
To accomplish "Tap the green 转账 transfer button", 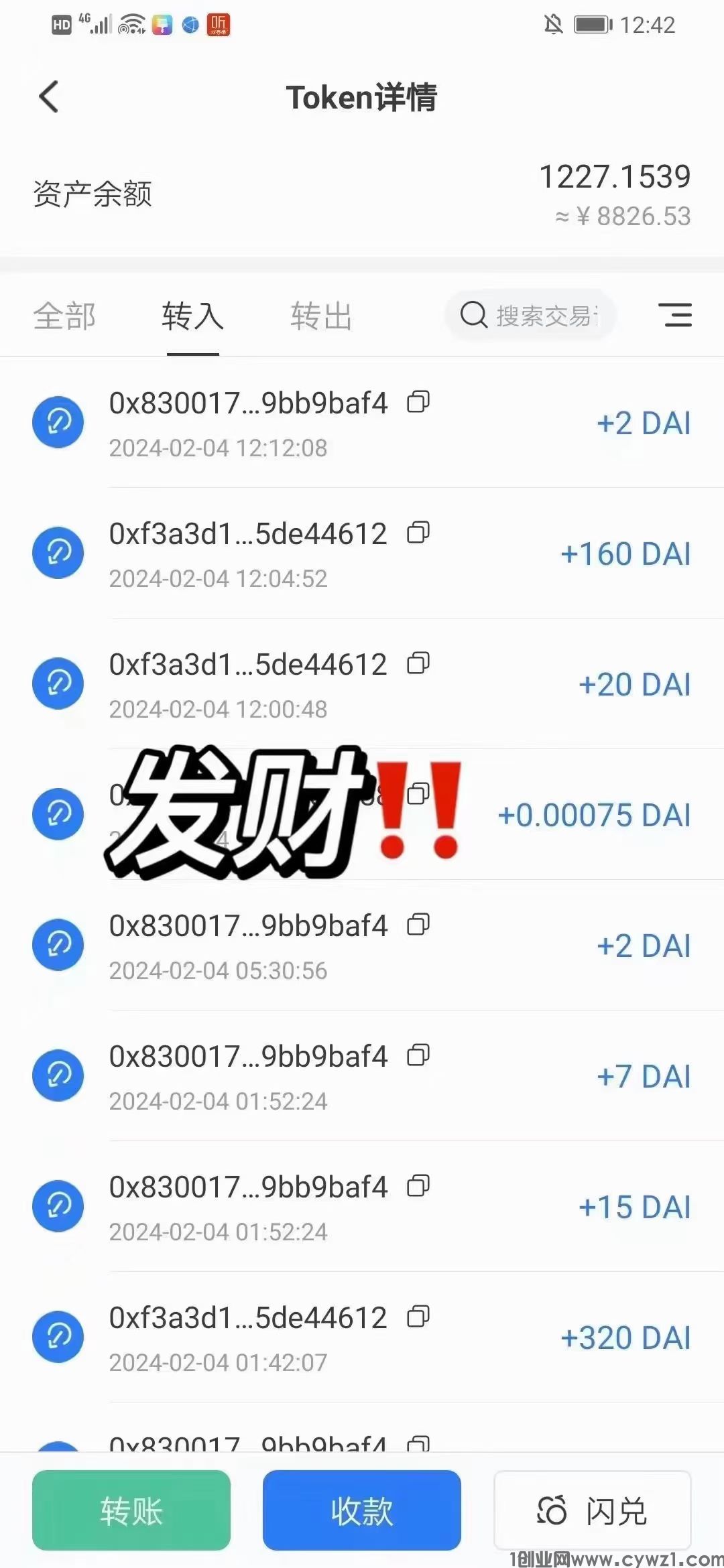I will point(131,1510).
